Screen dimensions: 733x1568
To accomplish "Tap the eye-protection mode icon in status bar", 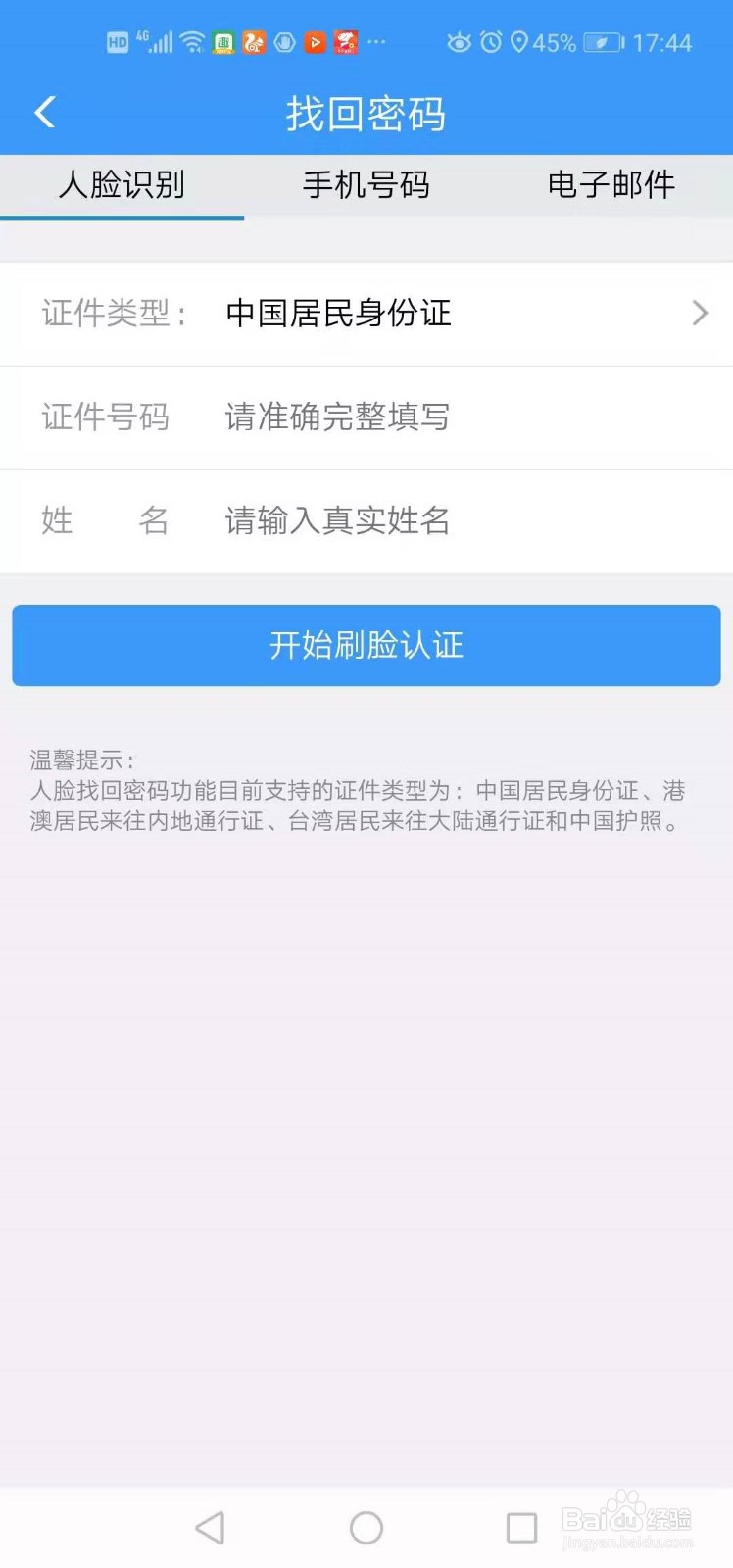I will click(x=459, y=41).
